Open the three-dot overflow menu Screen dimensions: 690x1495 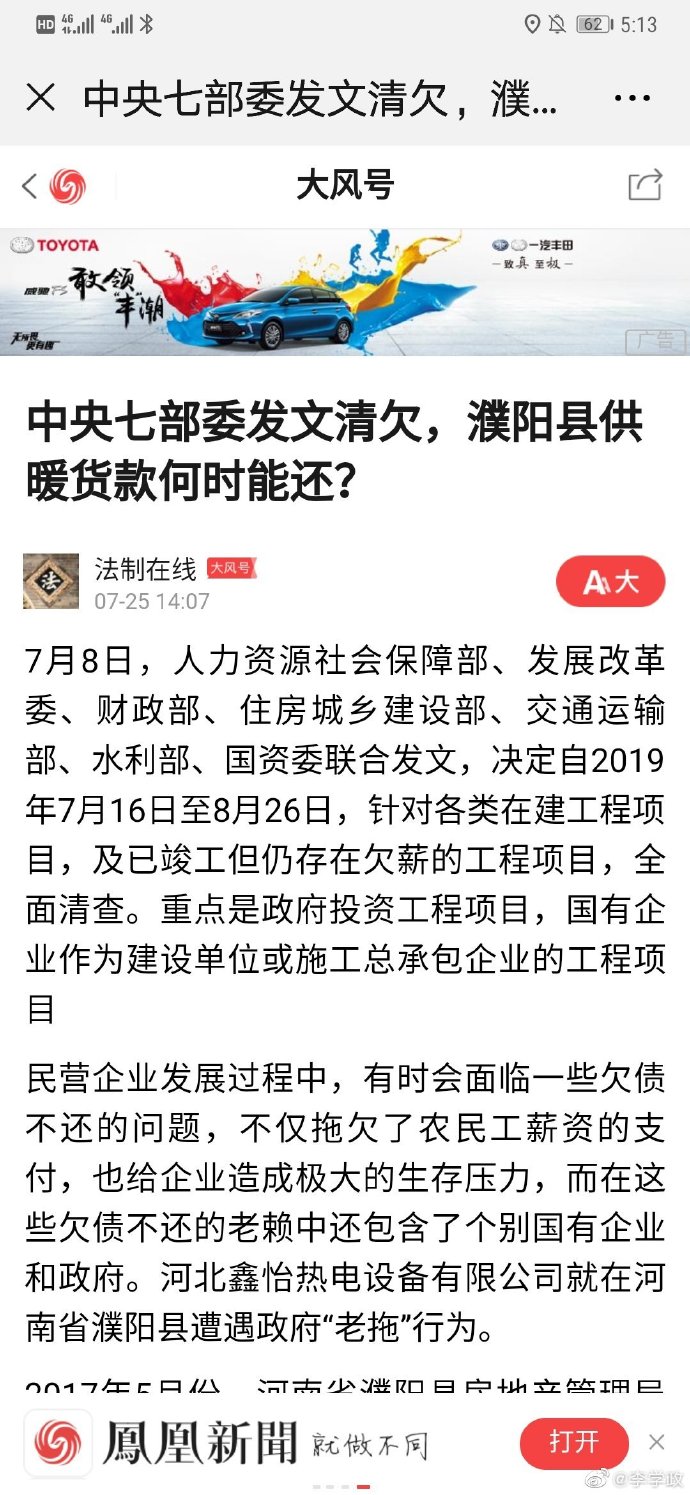tap(632, 98)
